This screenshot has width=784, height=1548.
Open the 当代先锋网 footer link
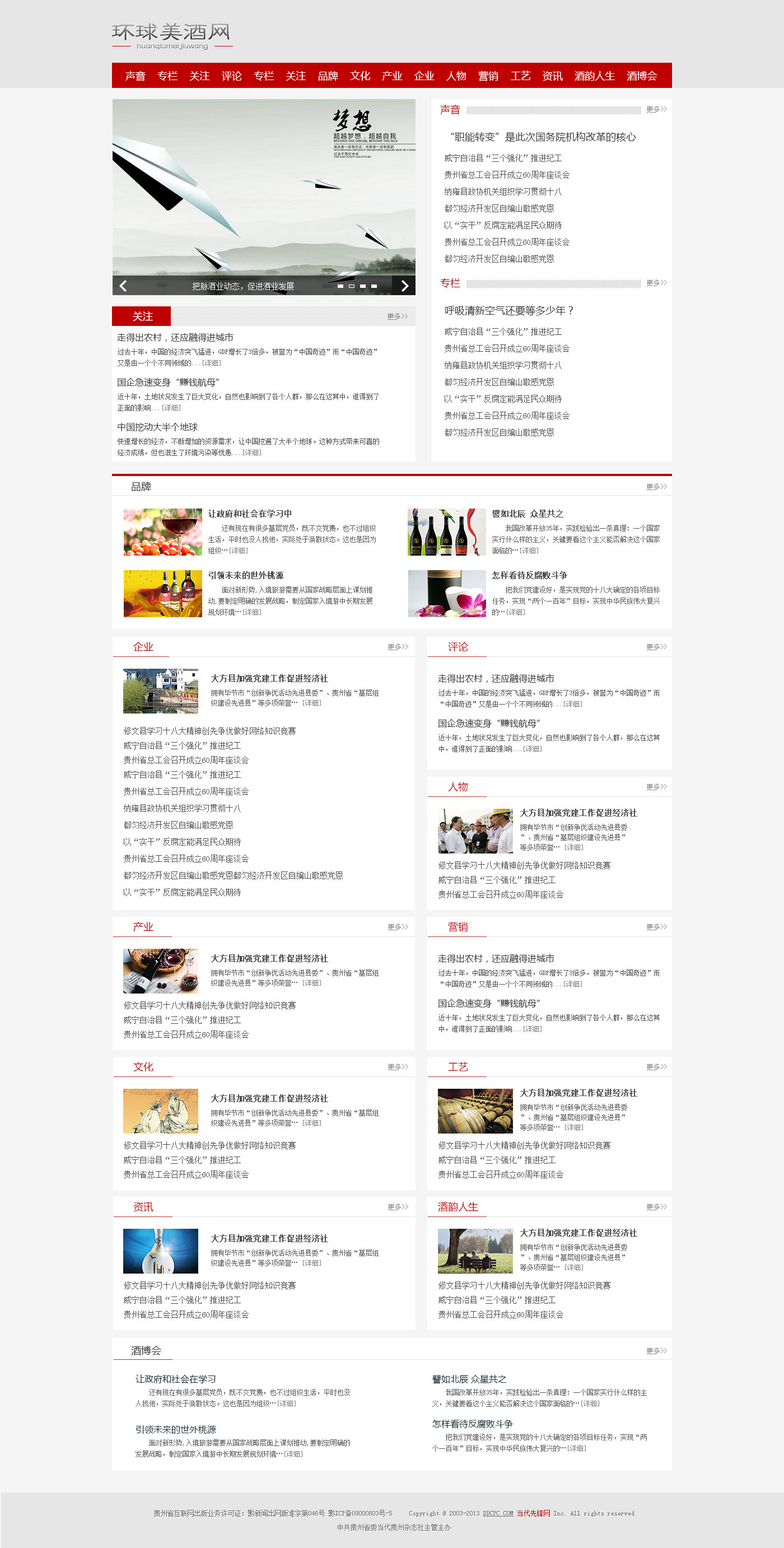coord(533,1513)
